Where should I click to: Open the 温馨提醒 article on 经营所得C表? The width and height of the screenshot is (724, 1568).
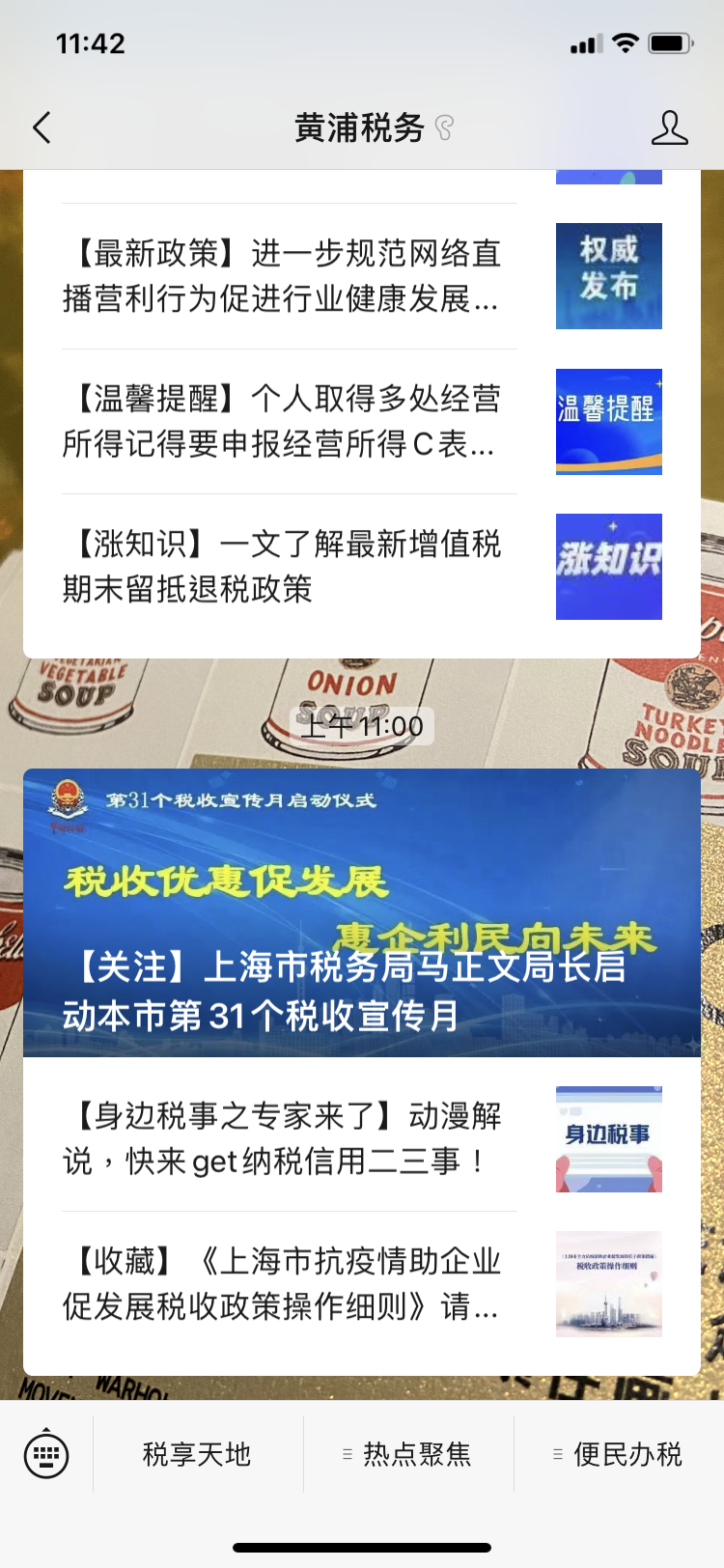tap(362, 422)
